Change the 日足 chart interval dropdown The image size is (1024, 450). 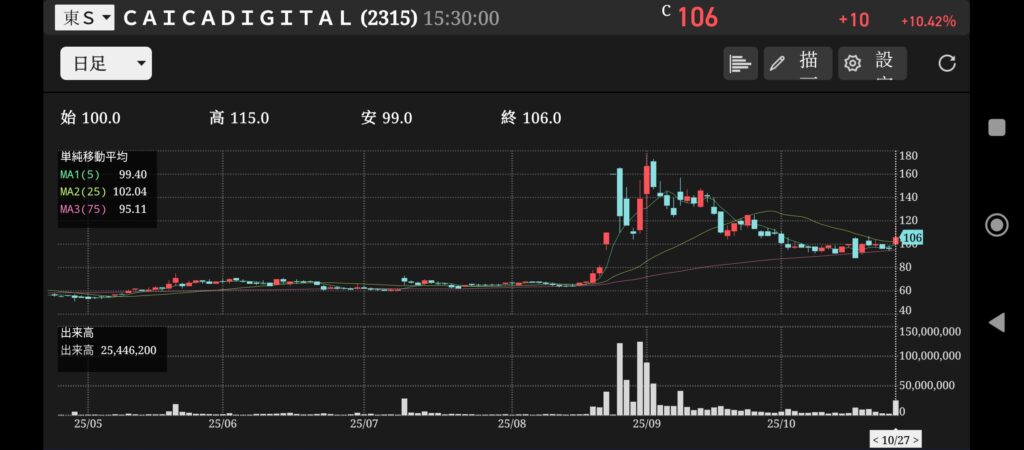pos(105,64)
